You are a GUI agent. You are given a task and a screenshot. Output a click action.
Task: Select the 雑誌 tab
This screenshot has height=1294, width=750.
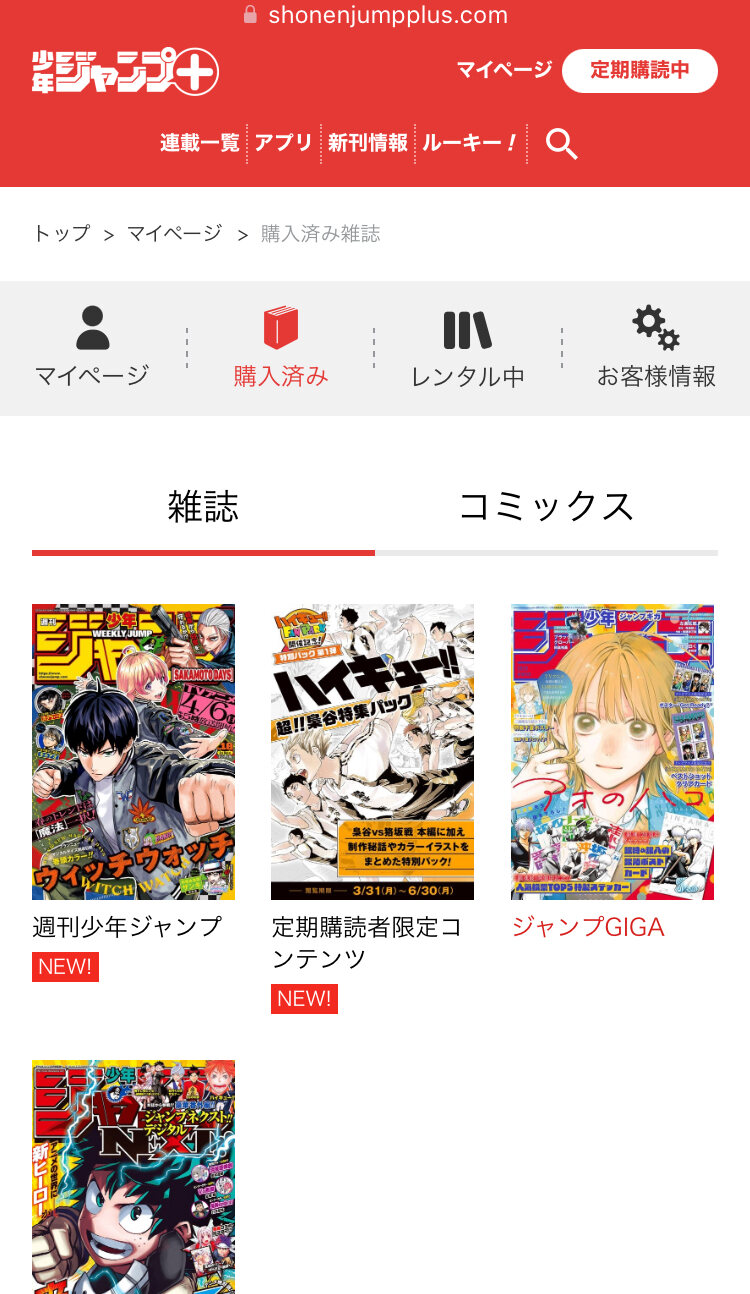click(x=203, y=508)
